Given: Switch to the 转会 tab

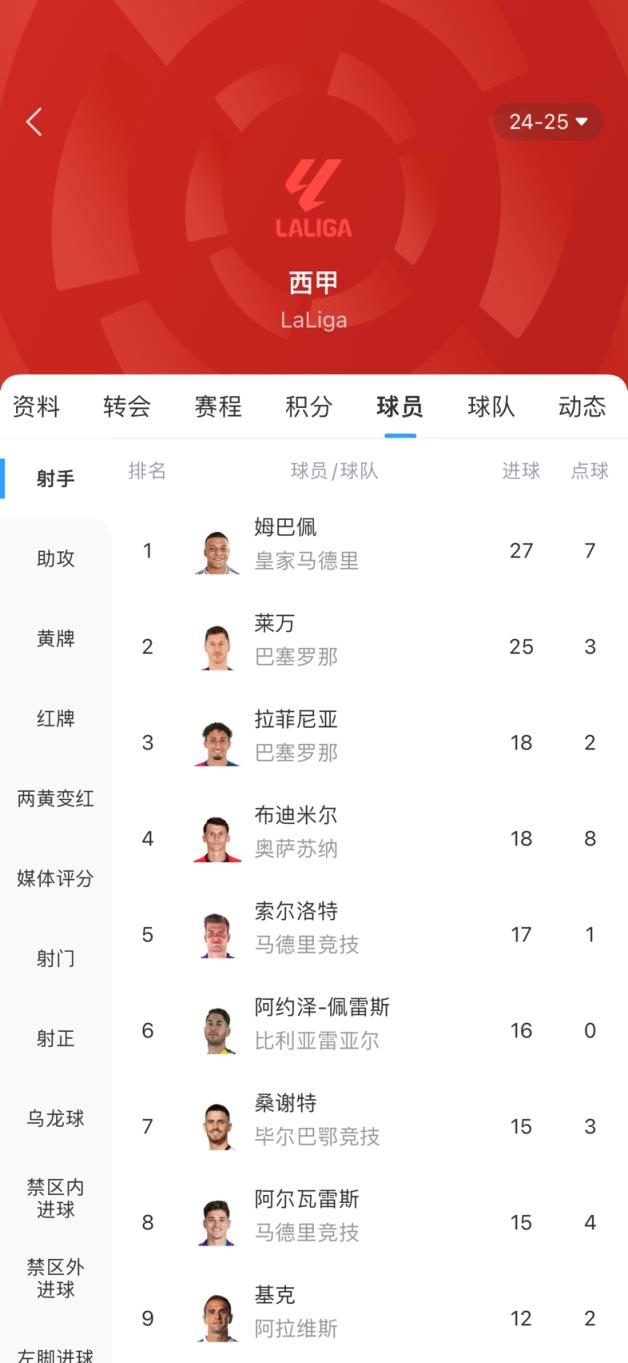Looking at the screenshot, I should tap(127, 406).
